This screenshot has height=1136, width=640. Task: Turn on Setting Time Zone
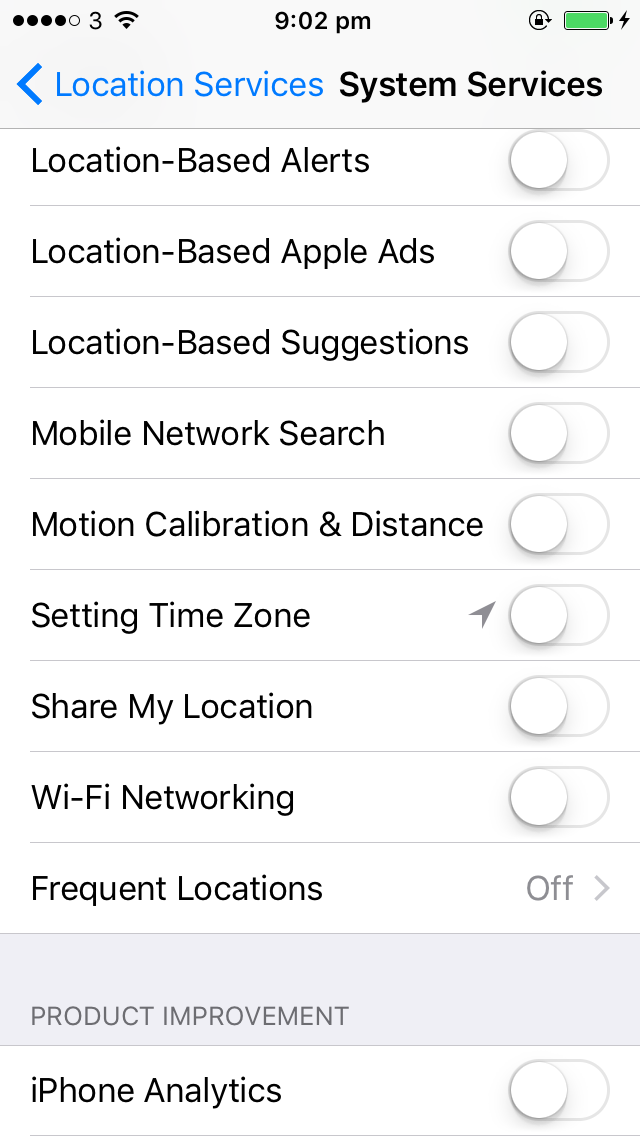pyautogui.click(x=559, y=615)
